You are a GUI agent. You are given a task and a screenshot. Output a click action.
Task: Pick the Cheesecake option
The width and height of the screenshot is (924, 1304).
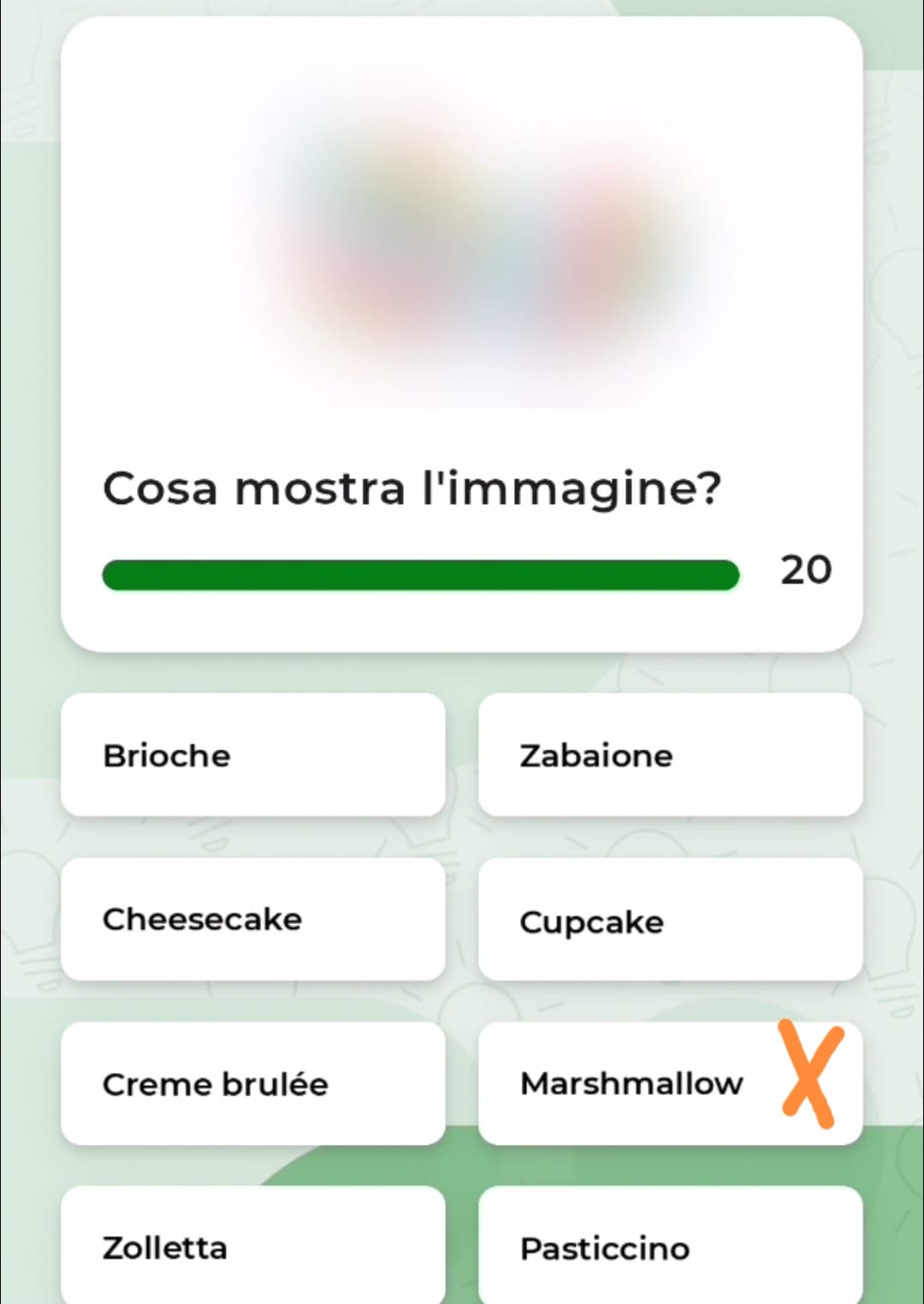pos(252,919)
